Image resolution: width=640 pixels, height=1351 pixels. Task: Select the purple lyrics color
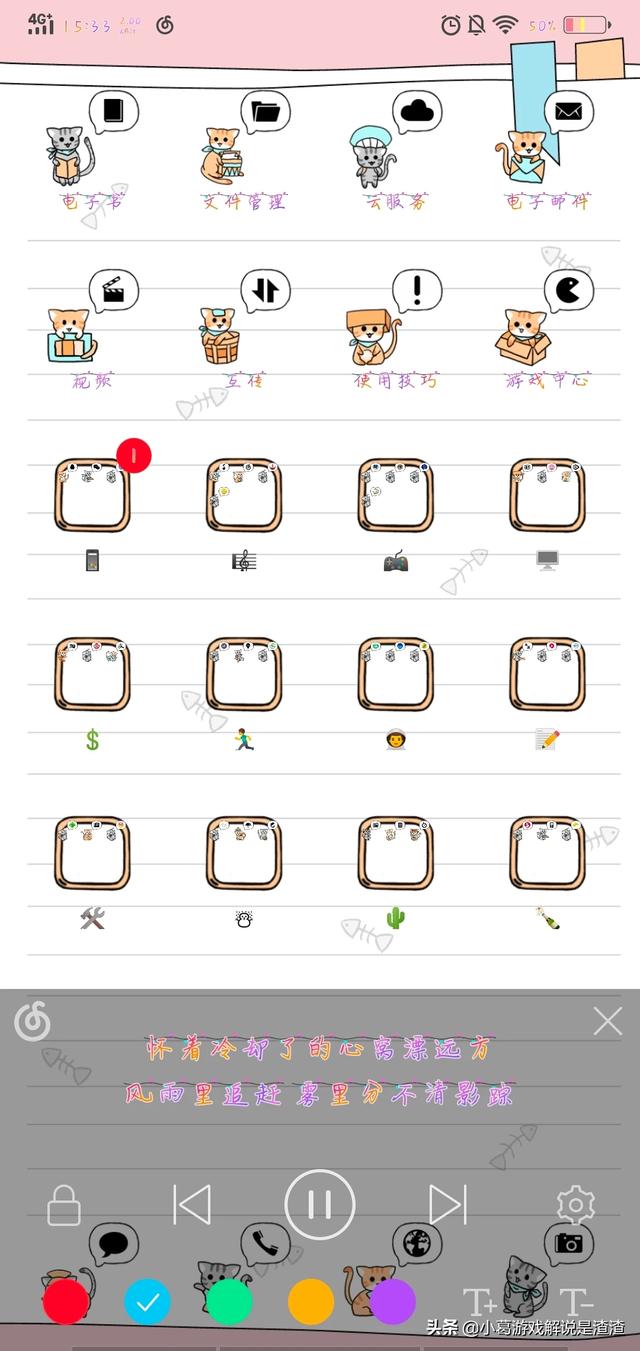coord(393,1302)
